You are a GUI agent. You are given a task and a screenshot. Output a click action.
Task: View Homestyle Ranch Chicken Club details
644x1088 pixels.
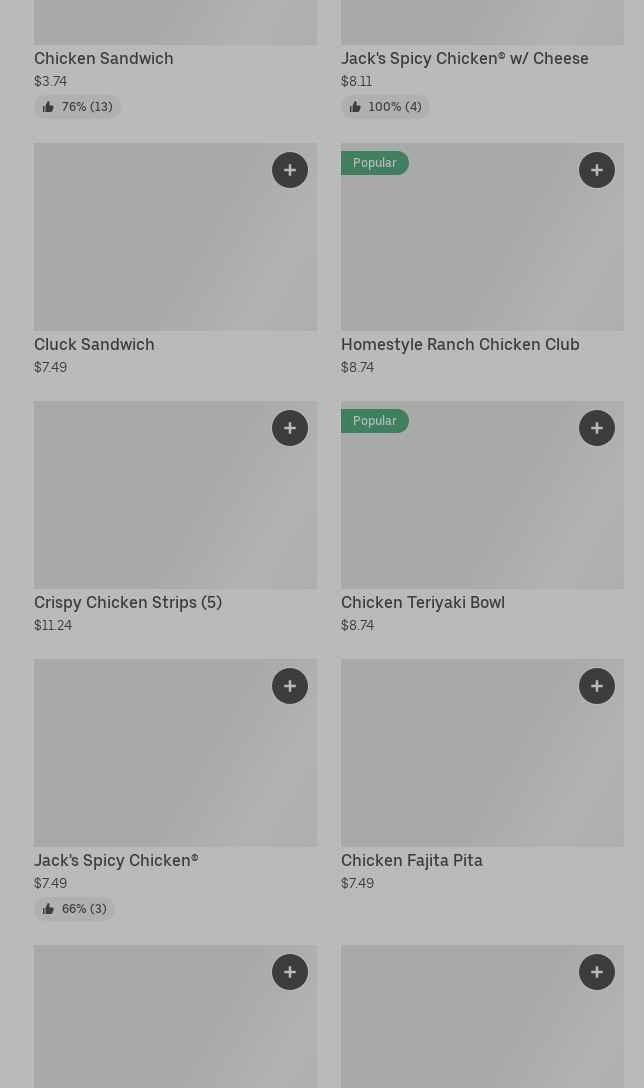(x=482, y=260)
